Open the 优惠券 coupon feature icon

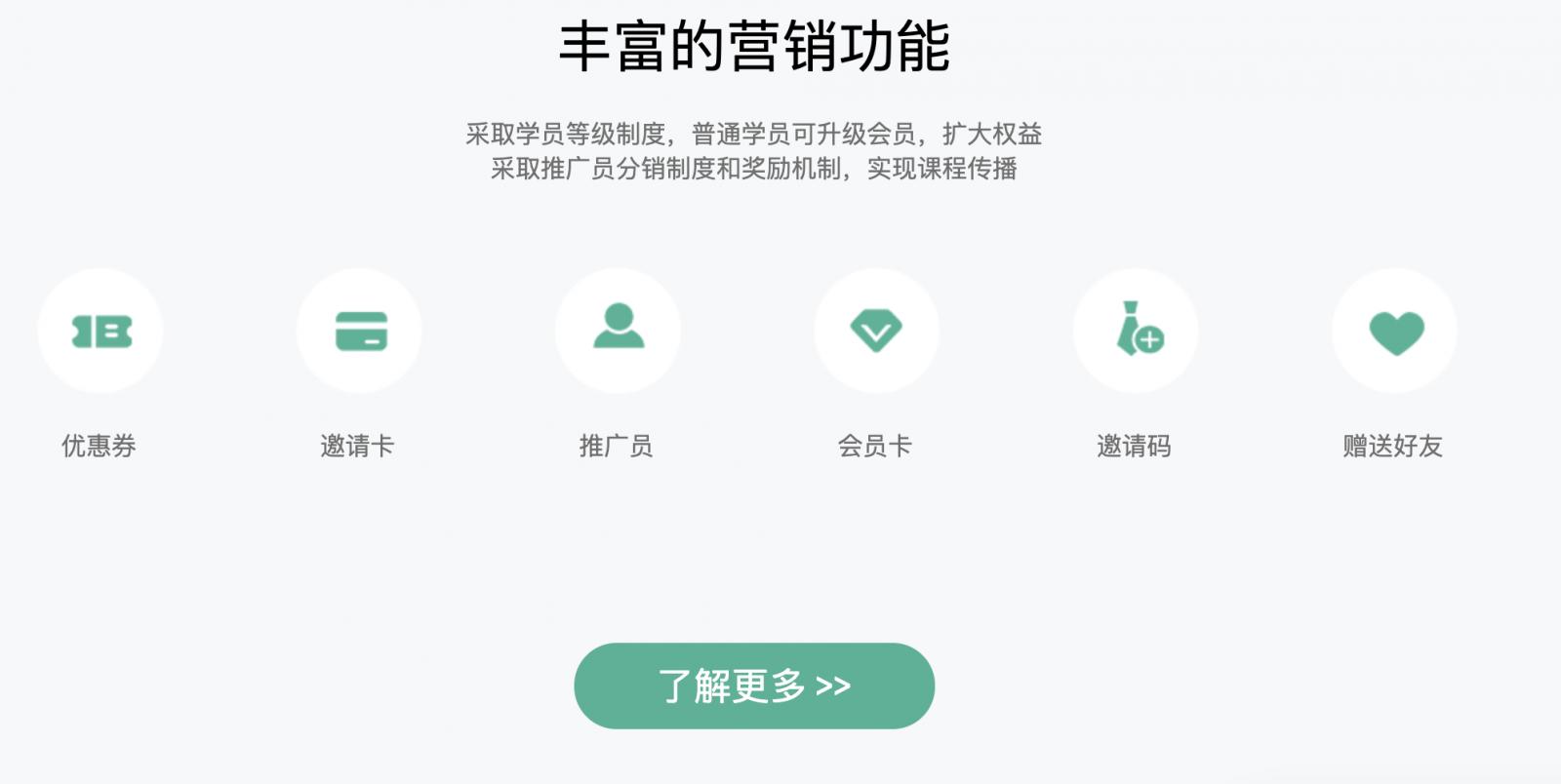(x=100, y=332)
